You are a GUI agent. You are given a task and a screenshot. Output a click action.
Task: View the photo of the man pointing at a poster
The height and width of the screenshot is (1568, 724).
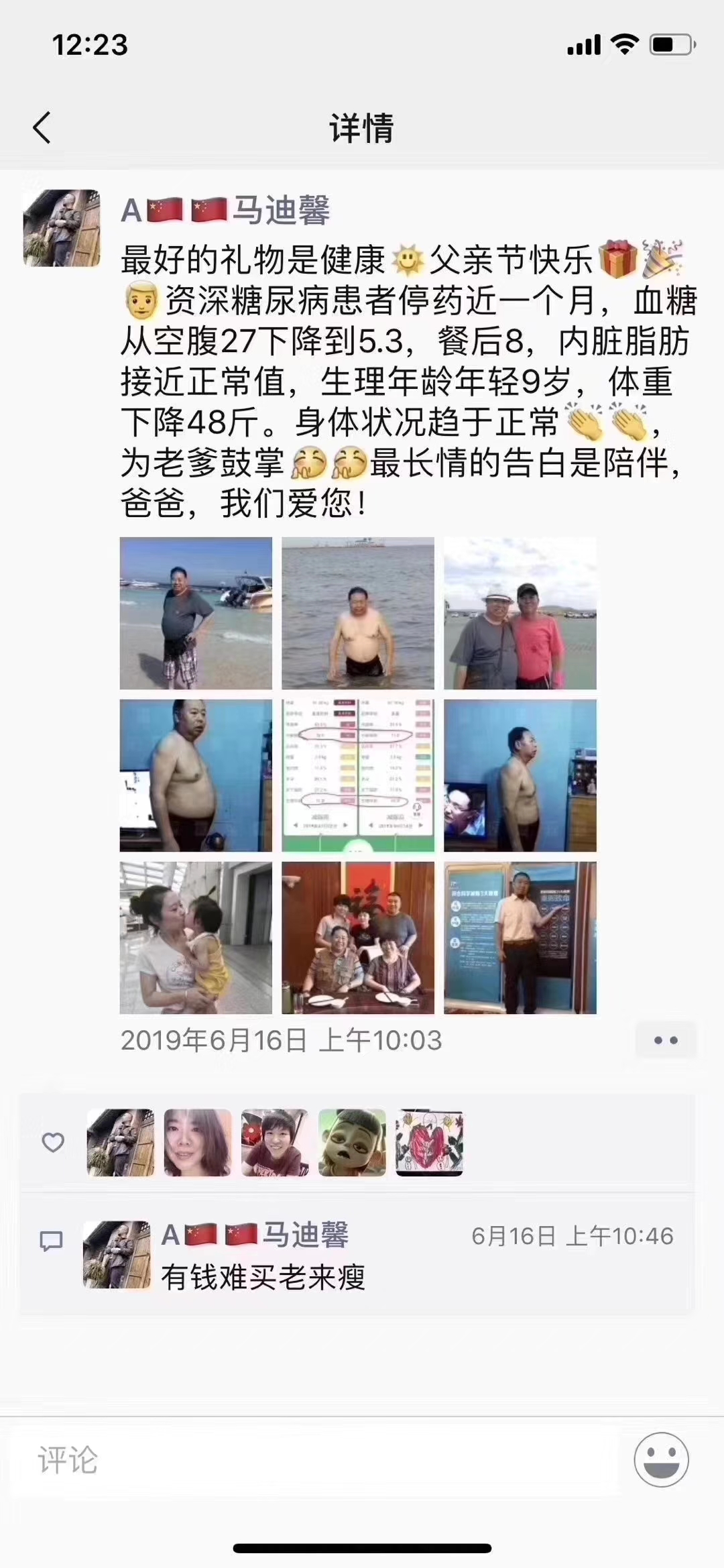520,938
